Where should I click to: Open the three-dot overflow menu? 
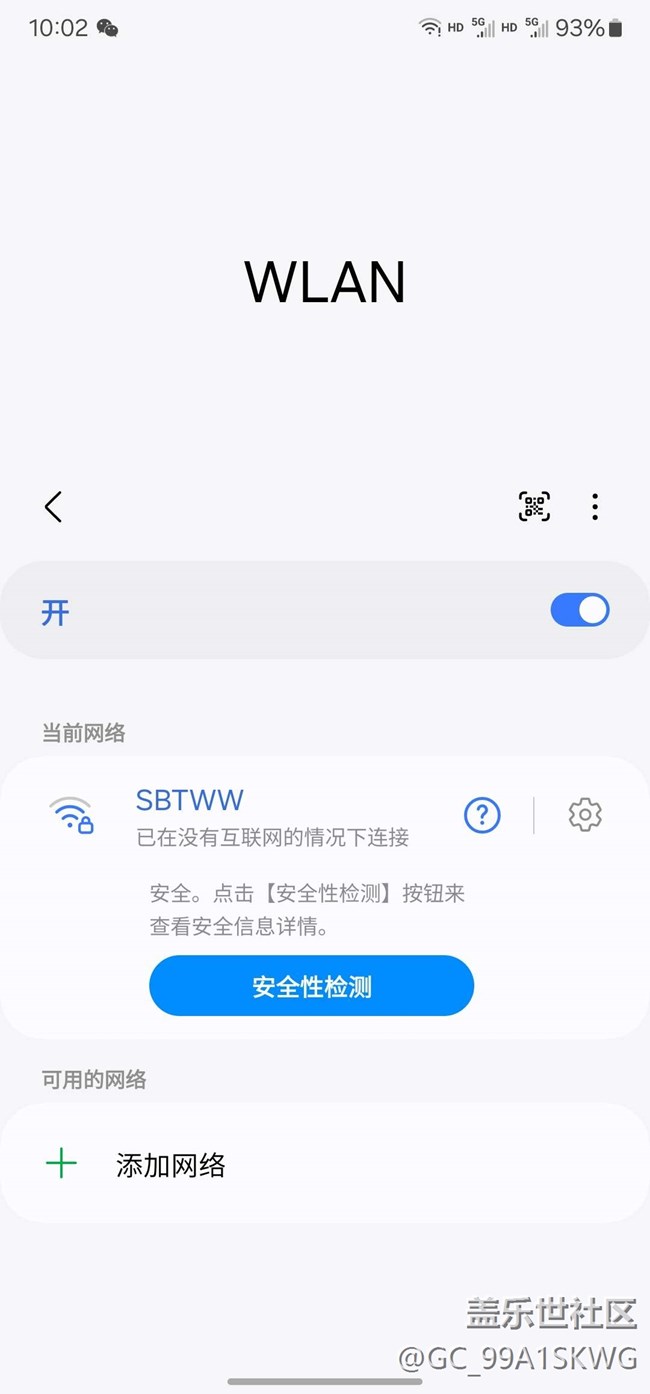coord(595,507)
